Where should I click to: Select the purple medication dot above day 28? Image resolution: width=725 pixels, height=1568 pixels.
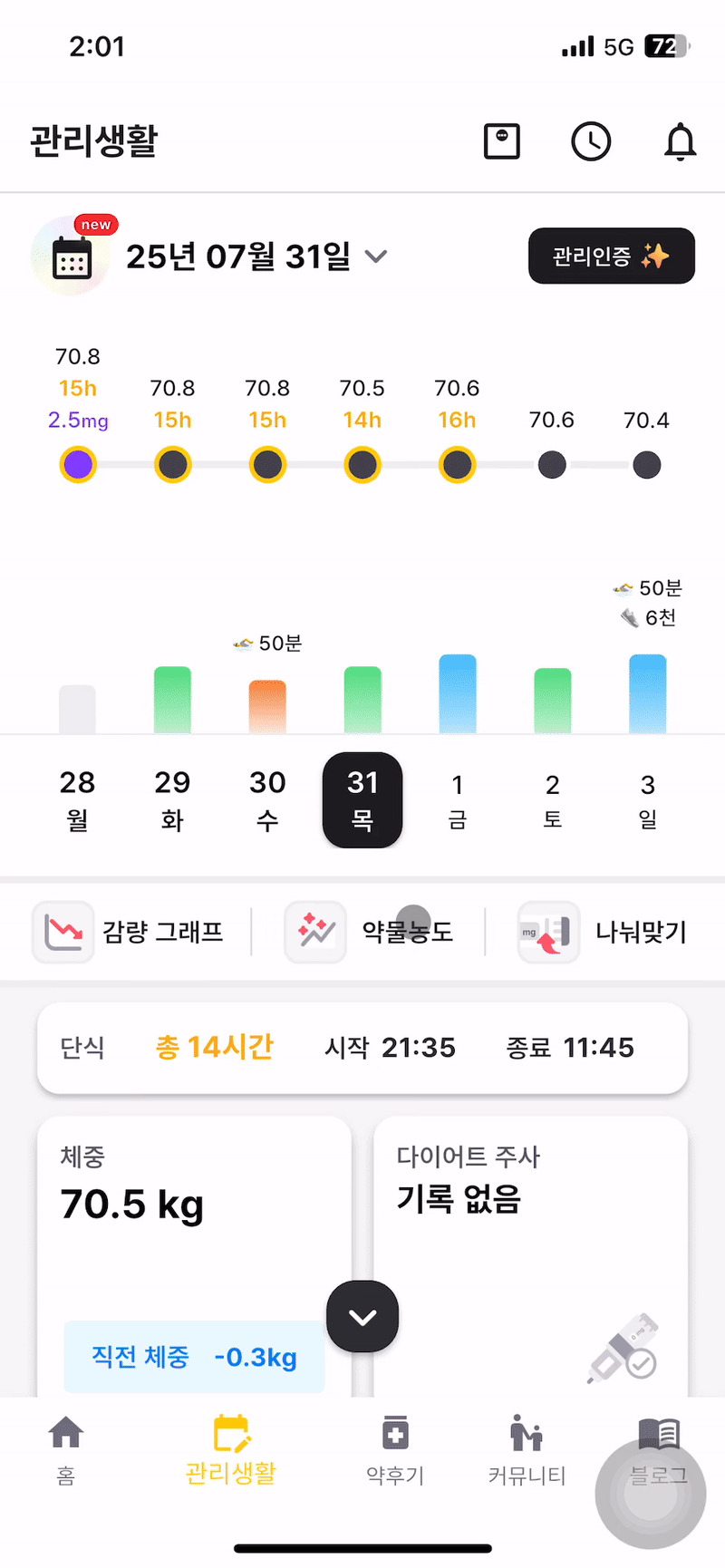pos(78,464)
